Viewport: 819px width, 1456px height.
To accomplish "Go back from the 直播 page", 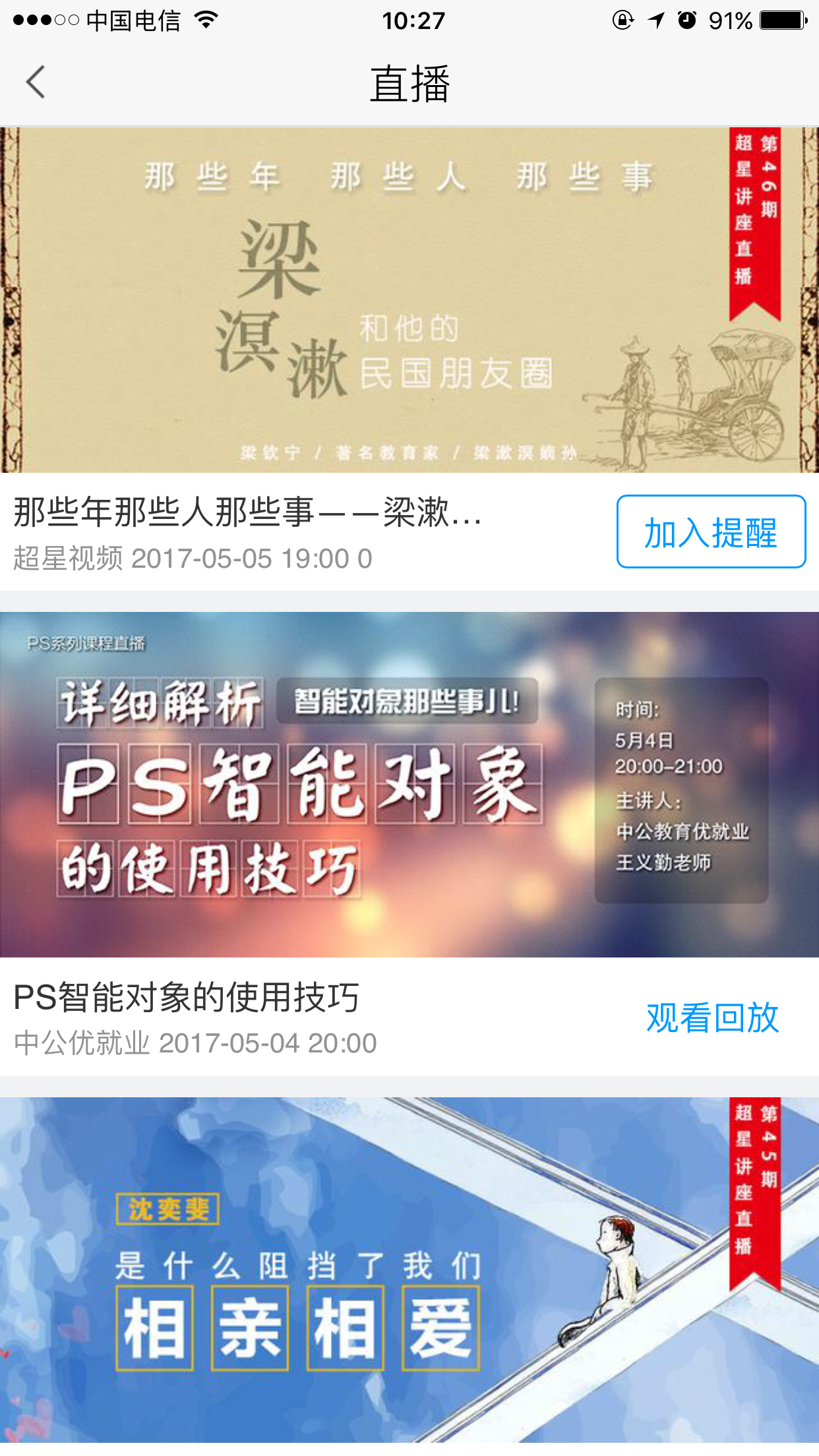I will click(x=36, y=82).
